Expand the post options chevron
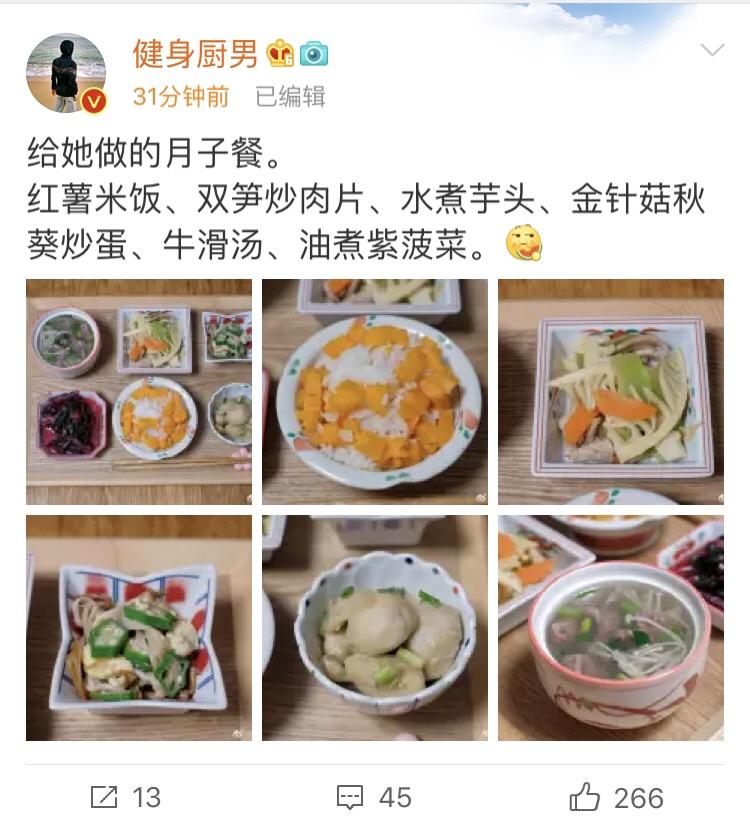This screenshot has width=750, height=831. pyautogui.click(x=712, y=51)
